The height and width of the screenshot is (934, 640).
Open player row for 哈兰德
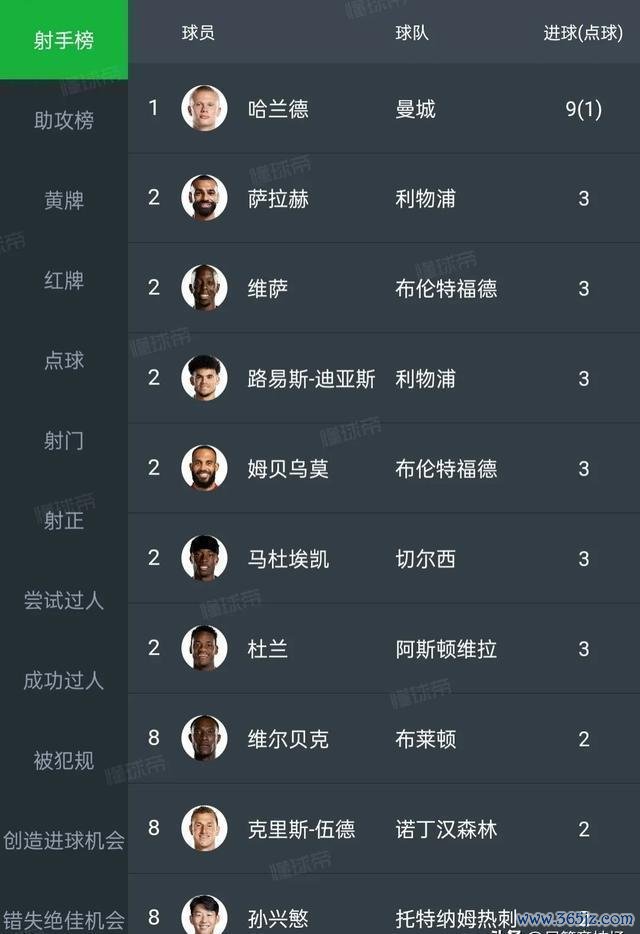click(383, 108)
